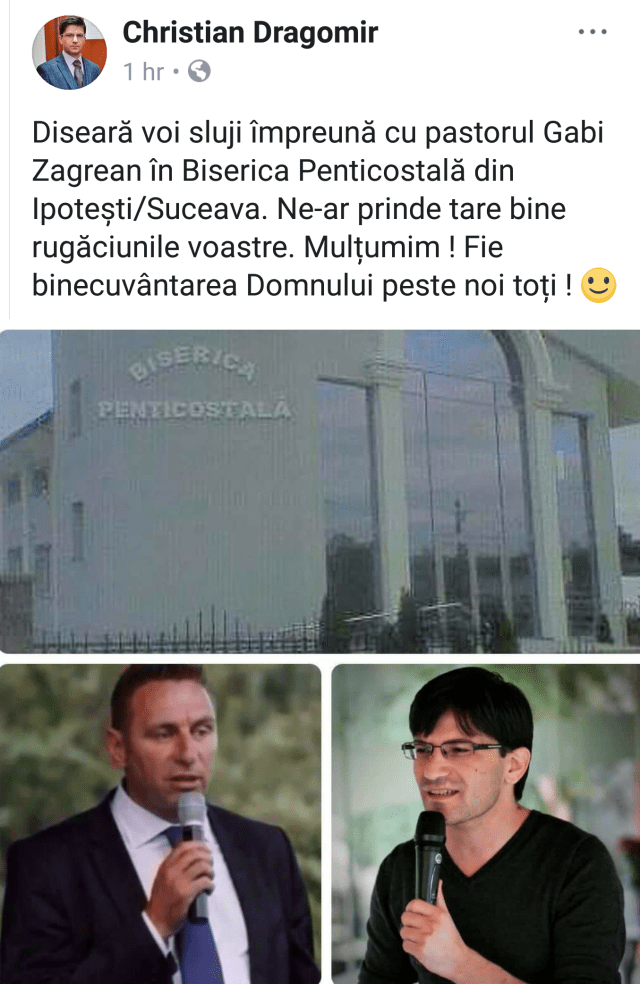Open the post's three-dot options menu

tap(592, 32)
